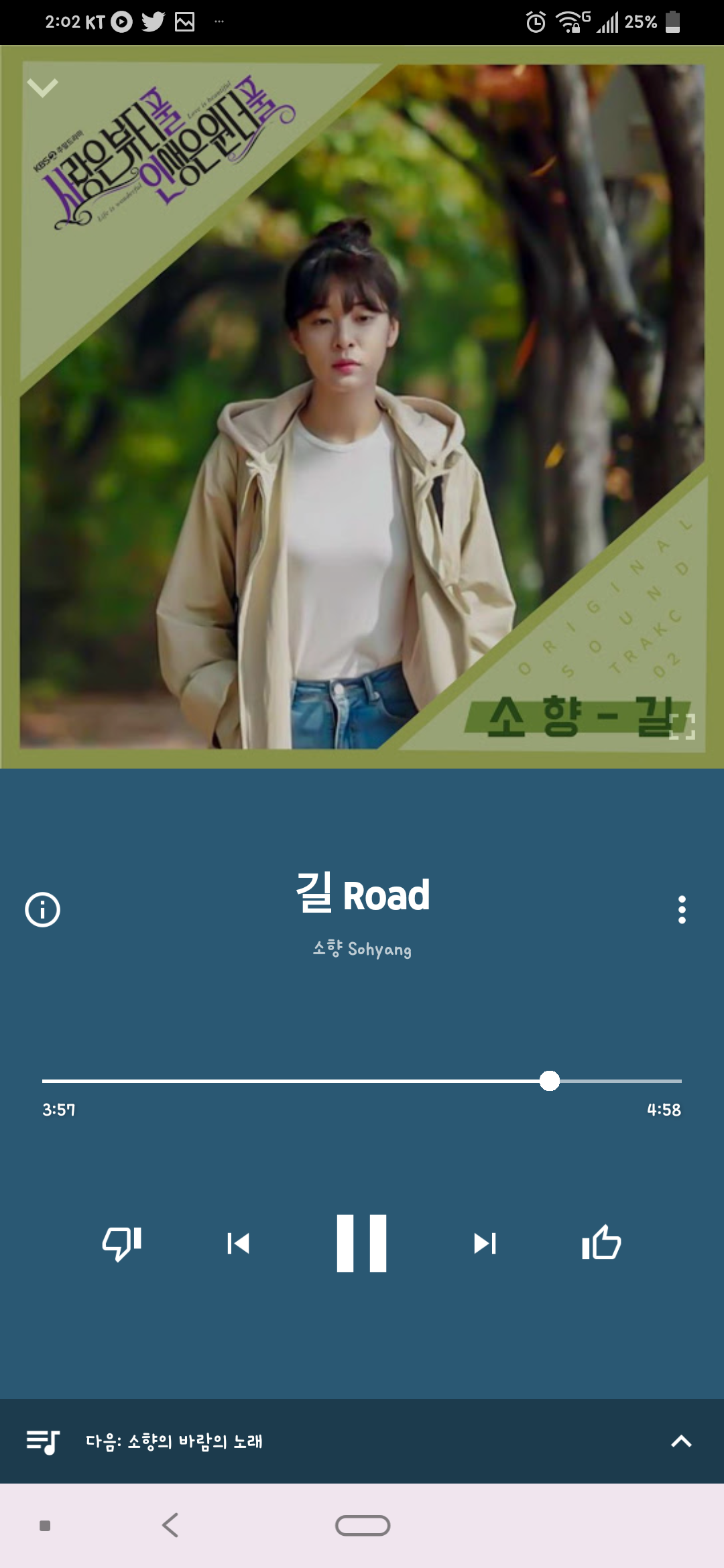724x1568 pixels.
Task: Go back to the previous track
Action: click(239, 1243)
